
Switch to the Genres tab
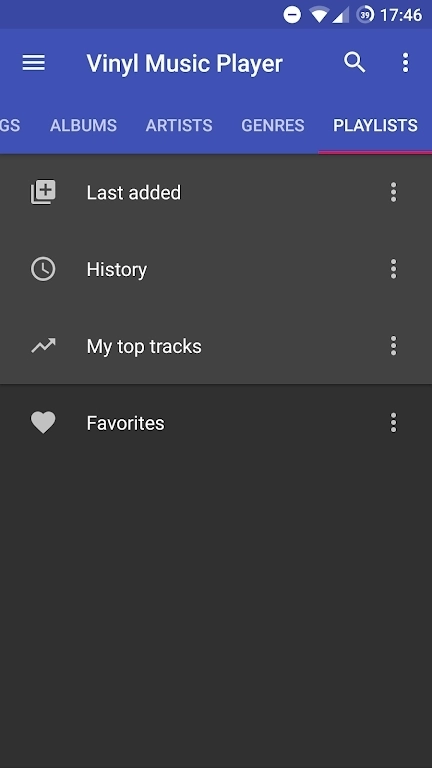tap(273, 125)
